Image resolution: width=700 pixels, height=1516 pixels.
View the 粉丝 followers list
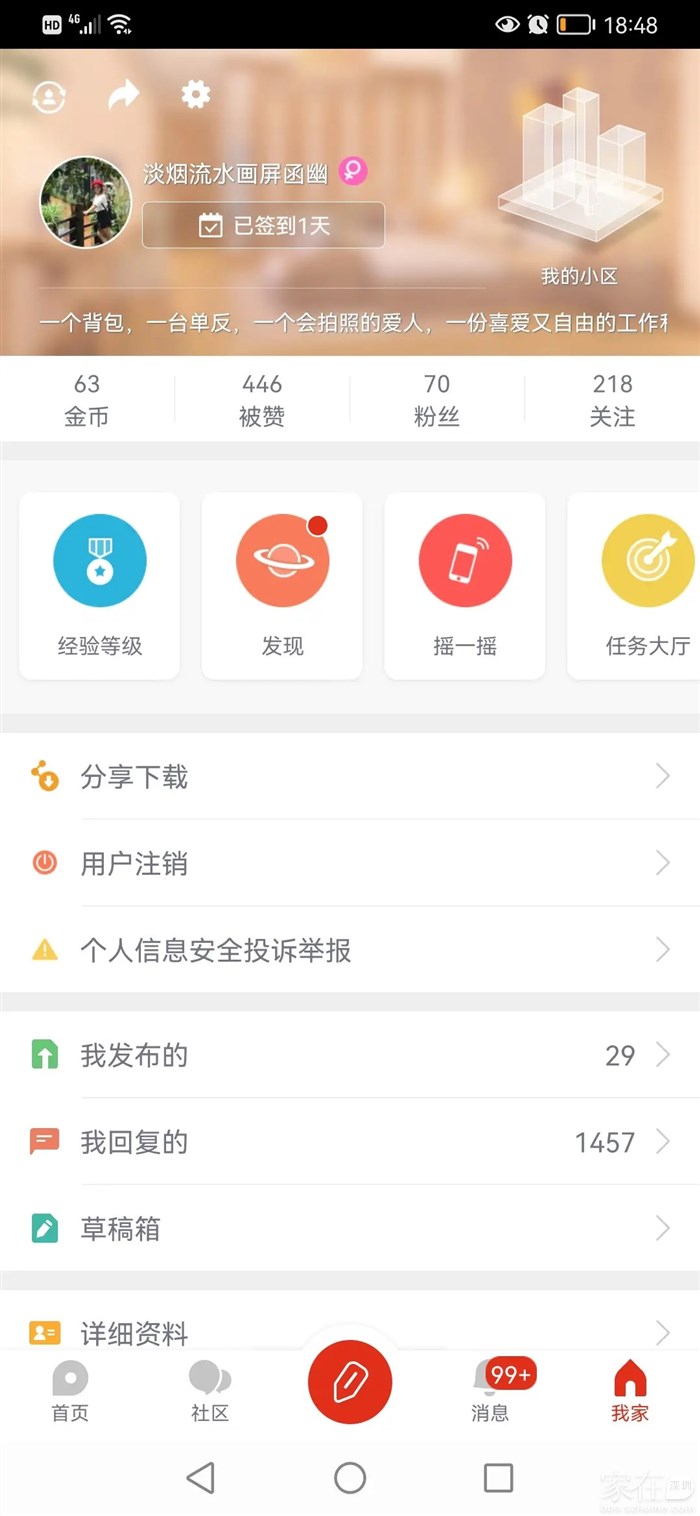pyautogui.click(x=436, y=399)
